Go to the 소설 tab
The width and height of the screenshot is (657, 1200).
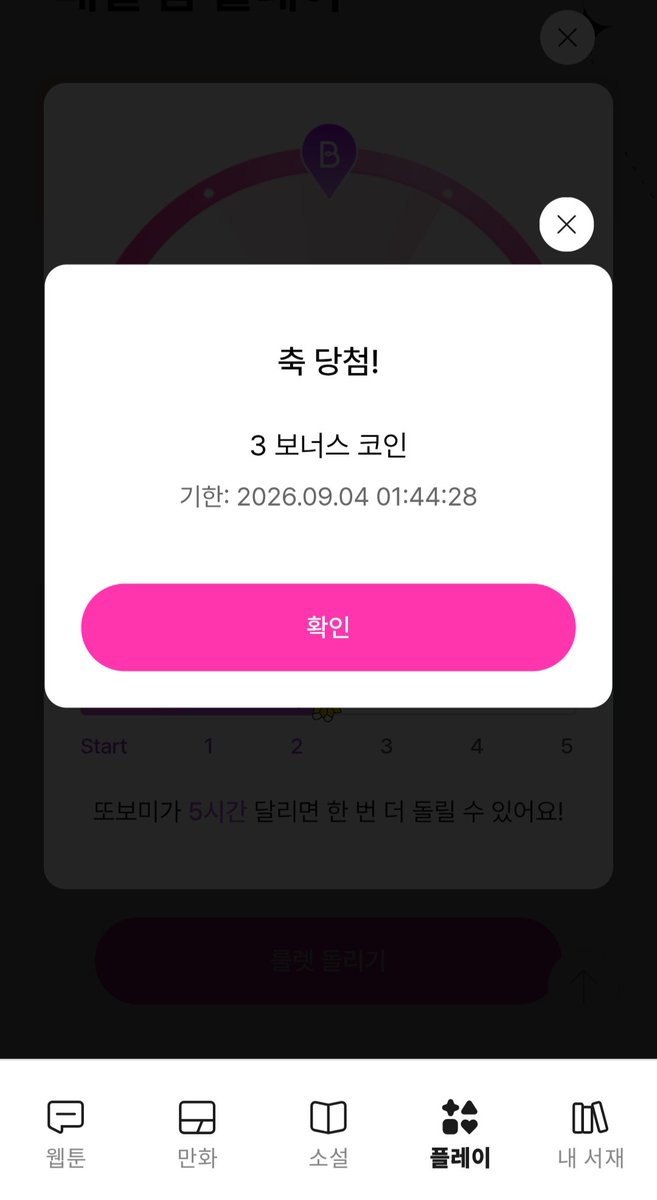point(328,1135)
